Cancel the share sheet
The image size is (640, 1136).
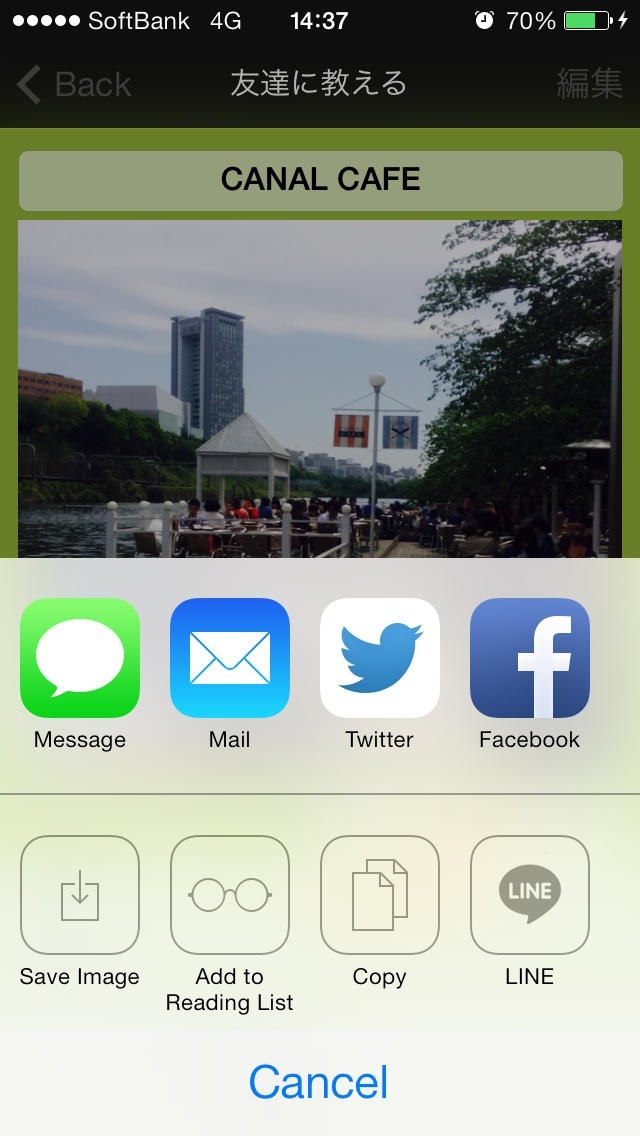coord(319,1082)
